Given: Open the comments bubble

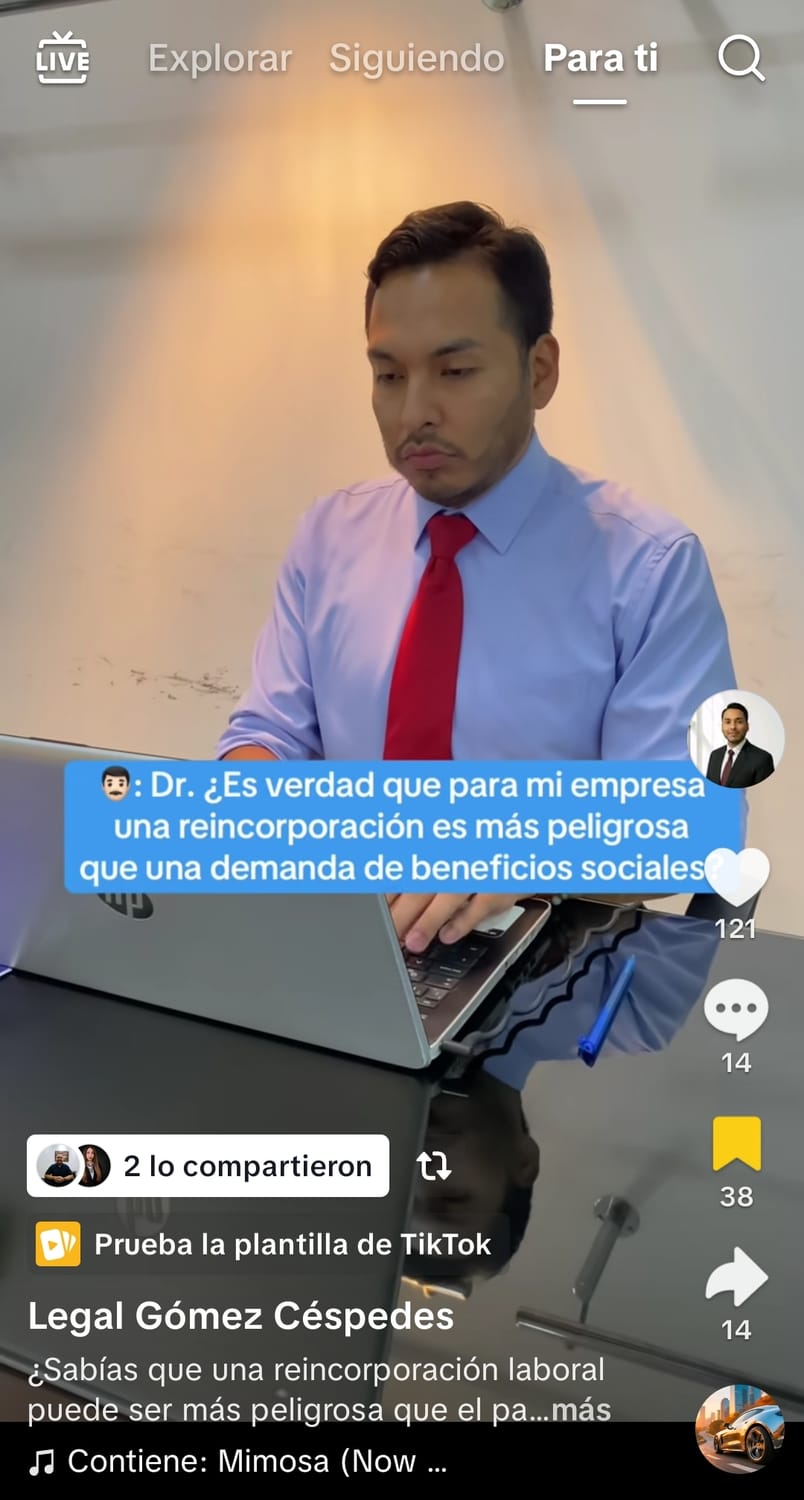Looking at the screenshot, I should point(736,1010).
